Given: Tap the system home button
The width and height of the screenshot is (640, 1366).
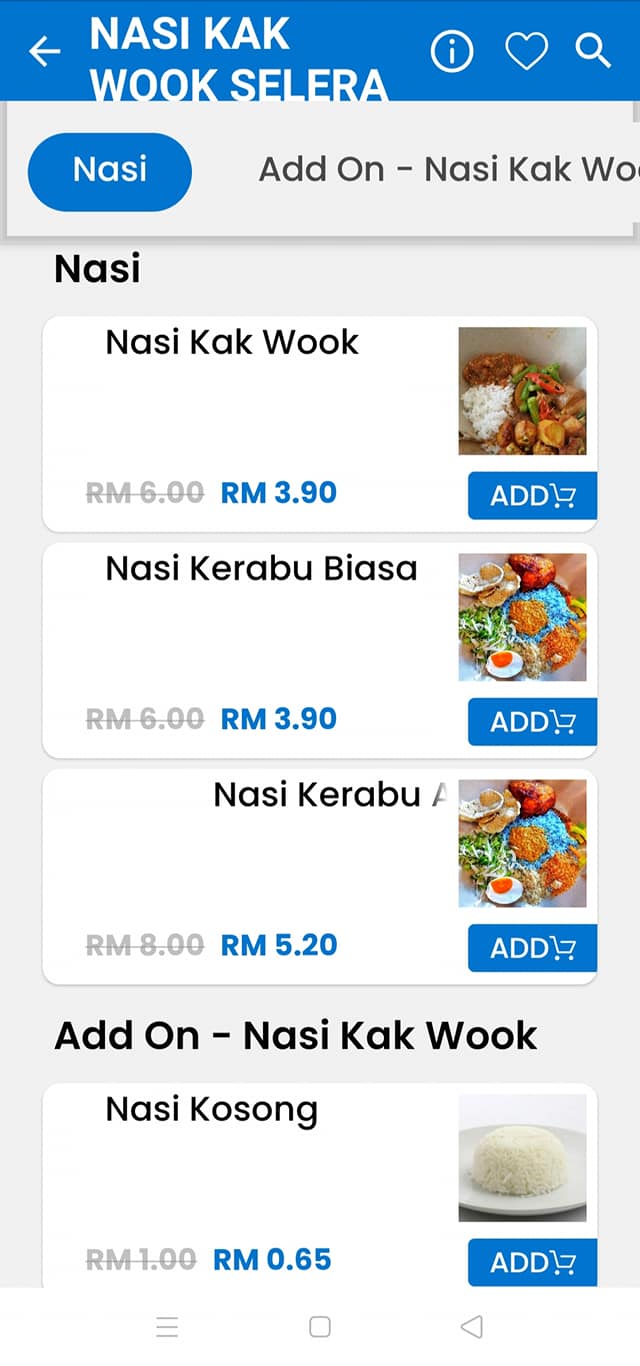Looking at the screenshot, I should (x=320, y=1327).
